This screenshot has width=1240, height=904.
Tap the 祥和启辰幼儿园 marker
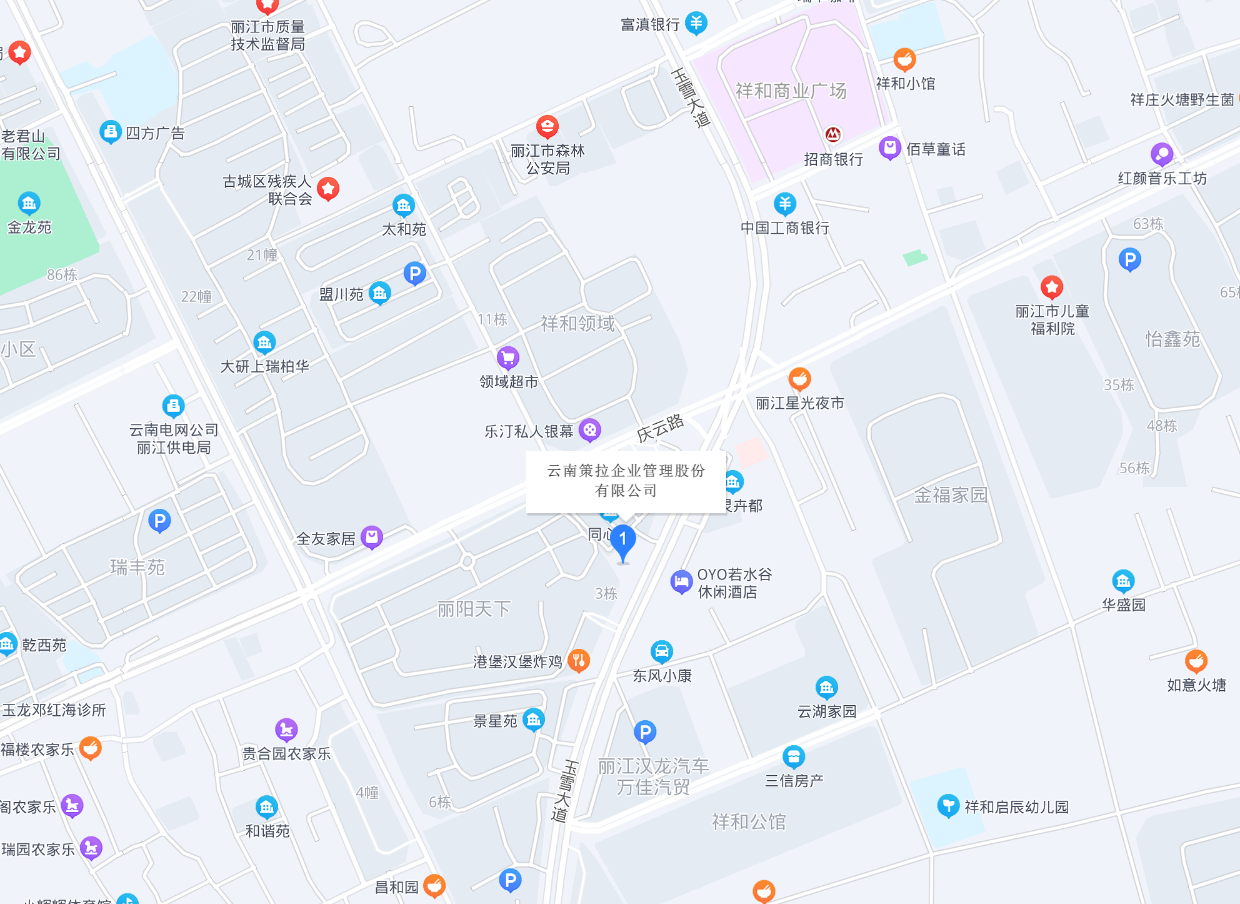point(948,806)
